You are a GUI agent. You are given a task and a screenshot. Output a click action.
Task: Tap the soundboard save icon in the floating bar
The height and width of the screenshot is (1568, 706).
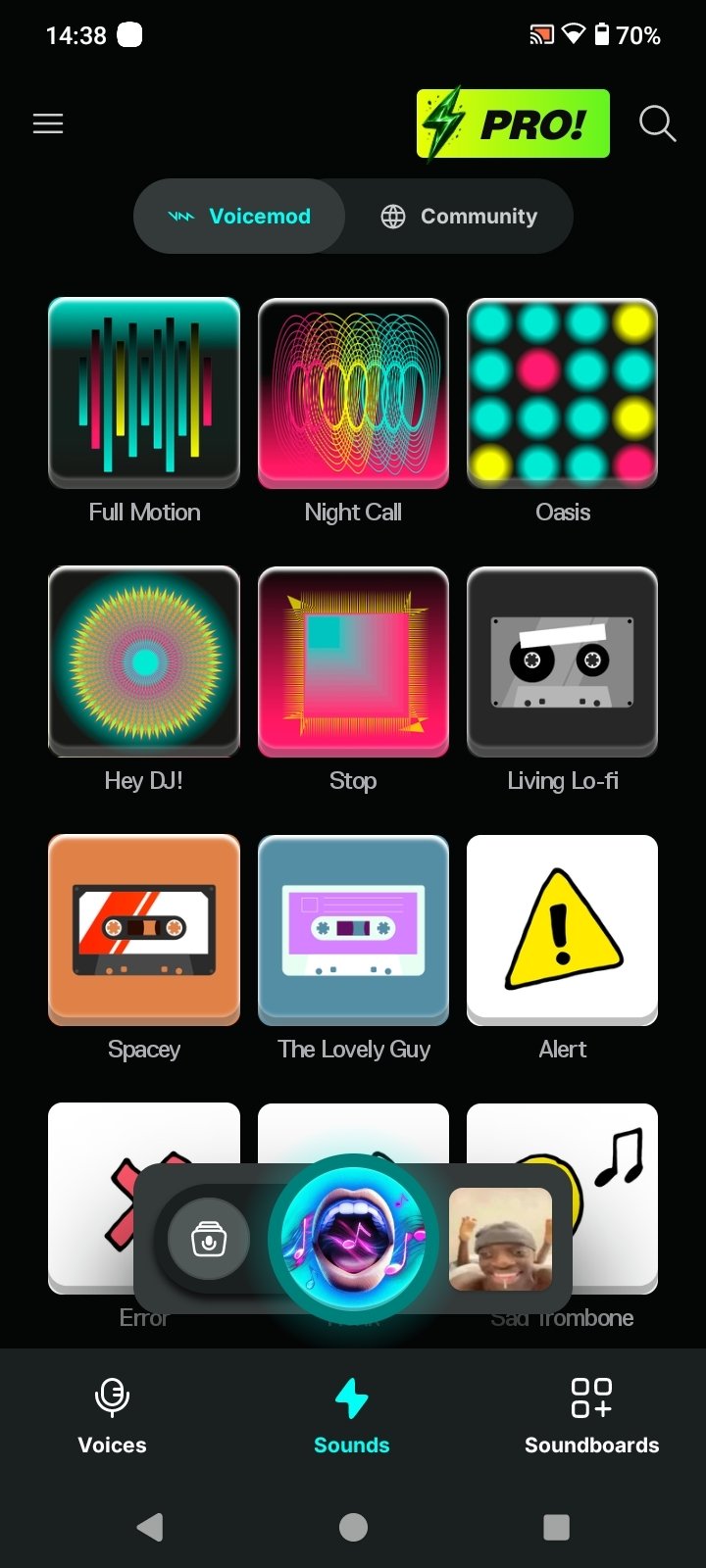208,1240
